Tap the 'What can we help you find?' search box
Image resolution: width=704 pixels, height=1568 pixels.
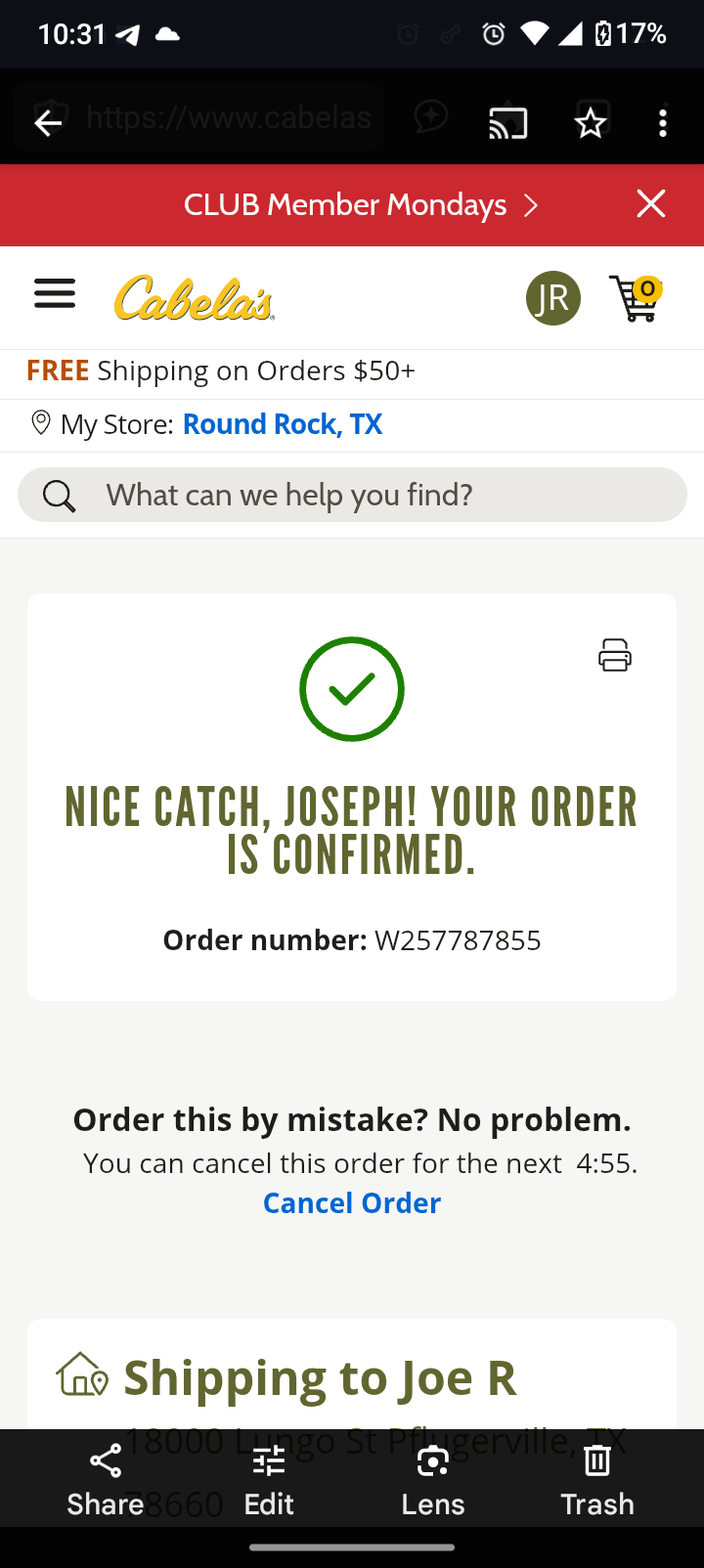(352, 495)
